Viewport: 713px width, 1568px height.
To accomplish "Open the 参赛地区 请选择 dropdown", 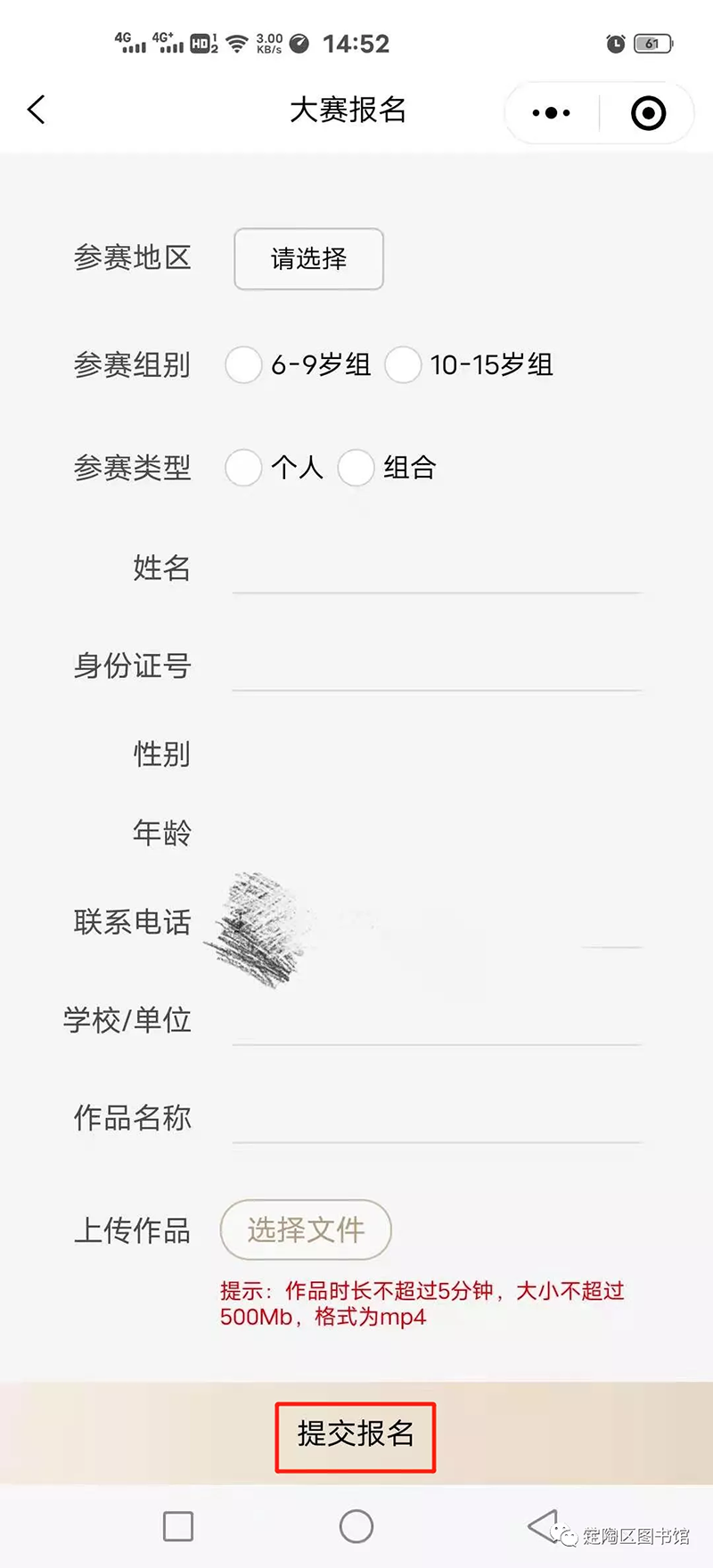I will 308,259.
